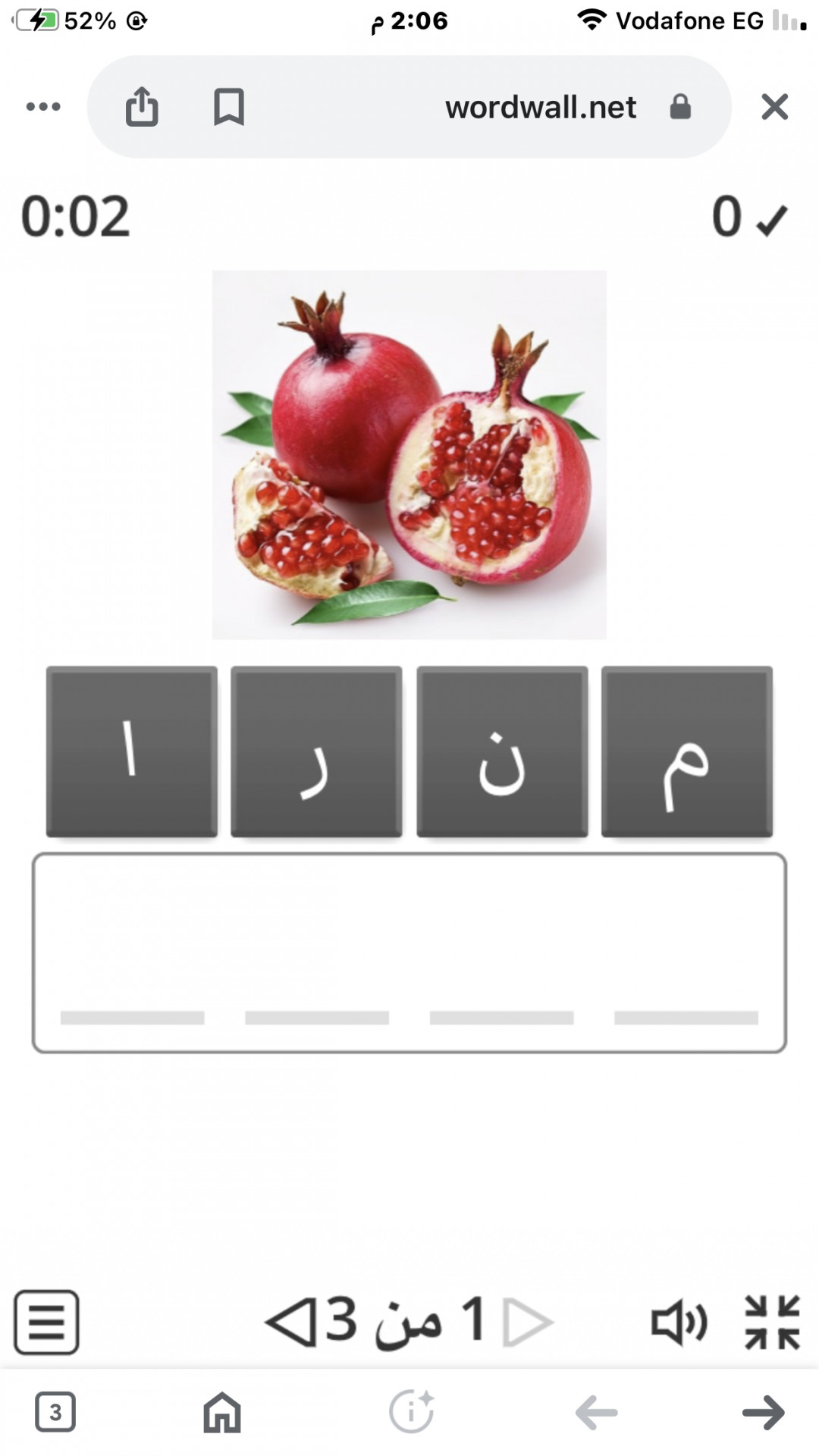This screenshot has height=1456, width=819.
Task: Go to browser home page
Action: point(222,1412)
